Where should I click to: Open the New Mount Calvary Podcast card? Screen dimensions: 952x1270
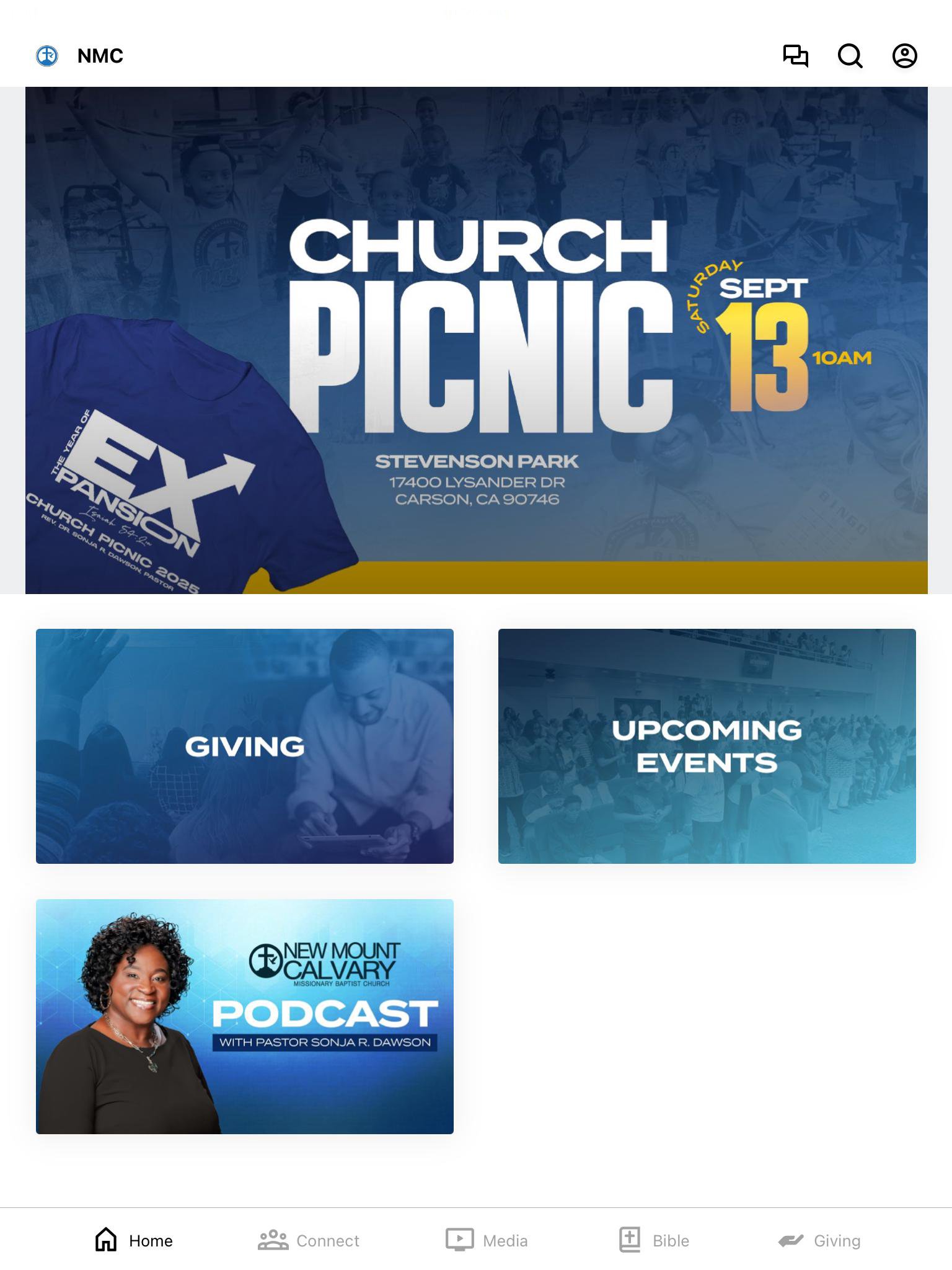(245, 1016)
